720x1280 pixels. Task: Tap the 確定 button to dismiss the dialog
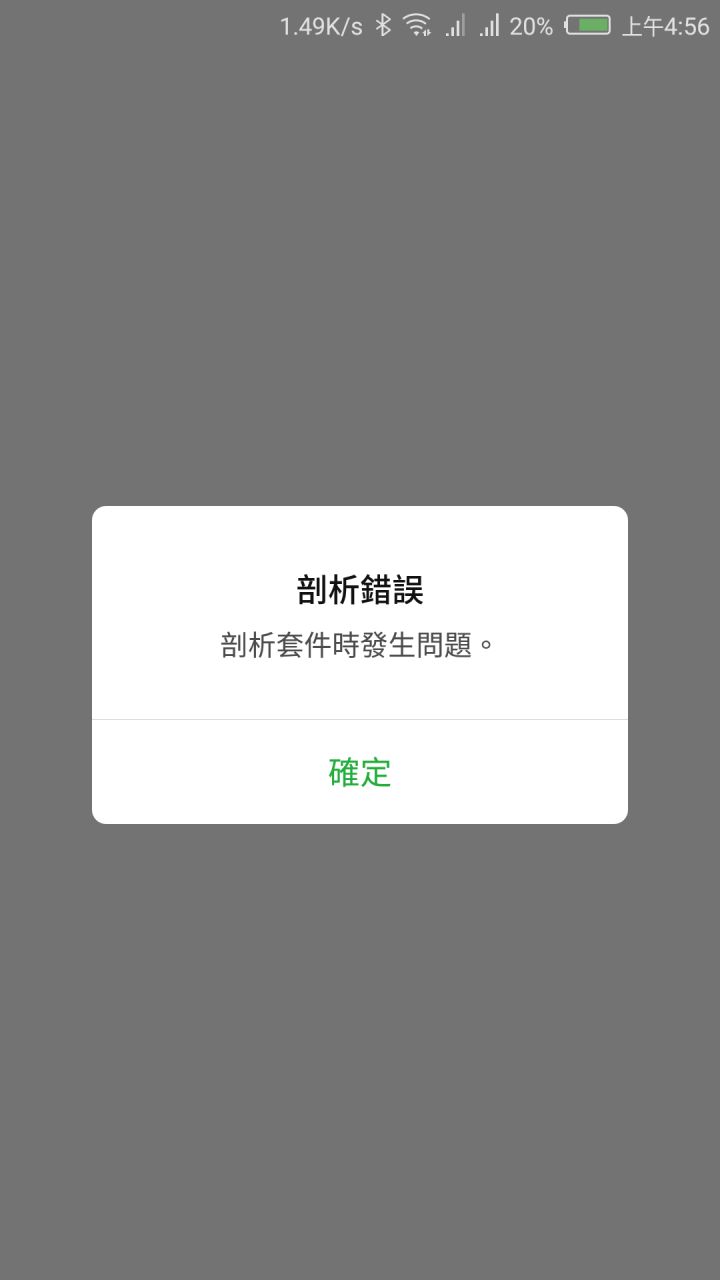[359, 771]
